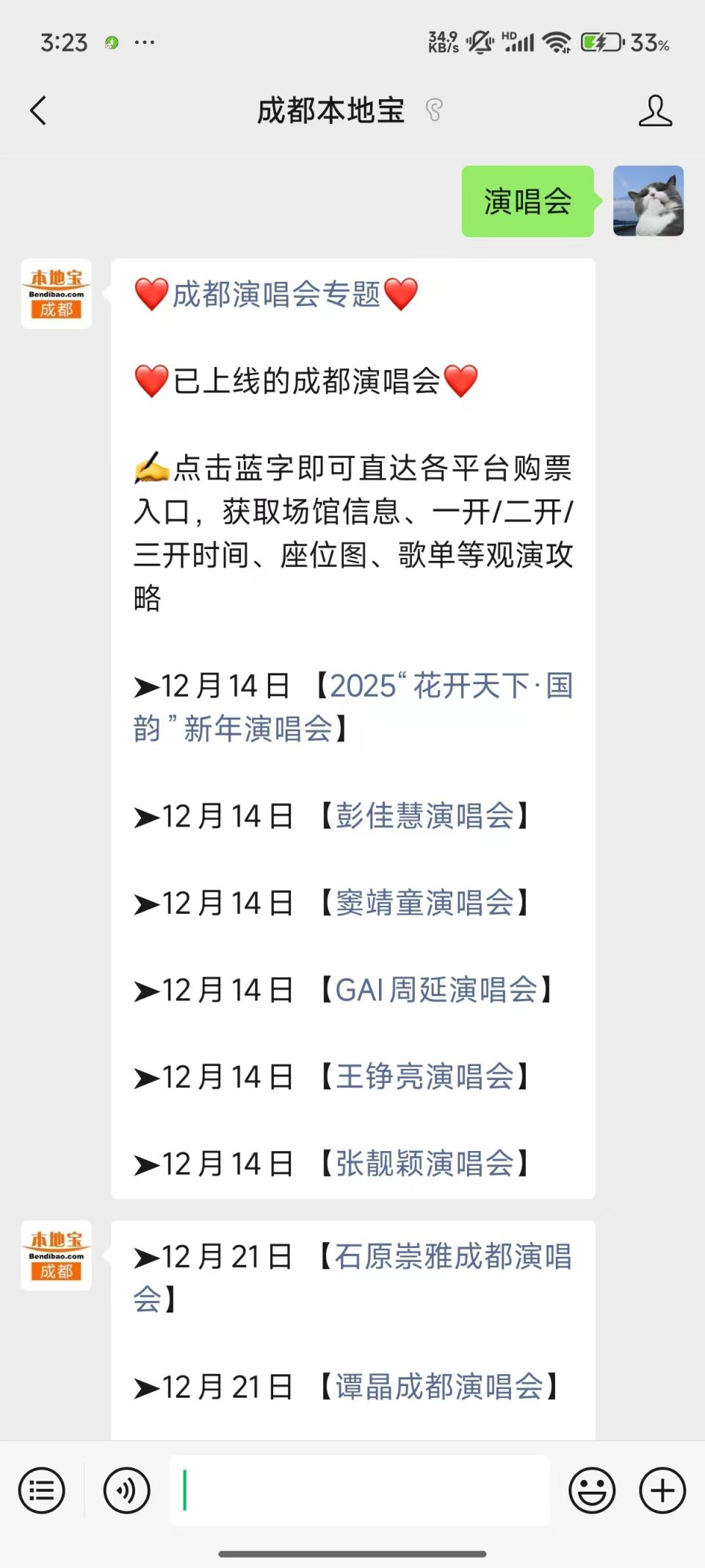Tap my cat avatar
The image size is (705, 1568).
tap(648, 201)
